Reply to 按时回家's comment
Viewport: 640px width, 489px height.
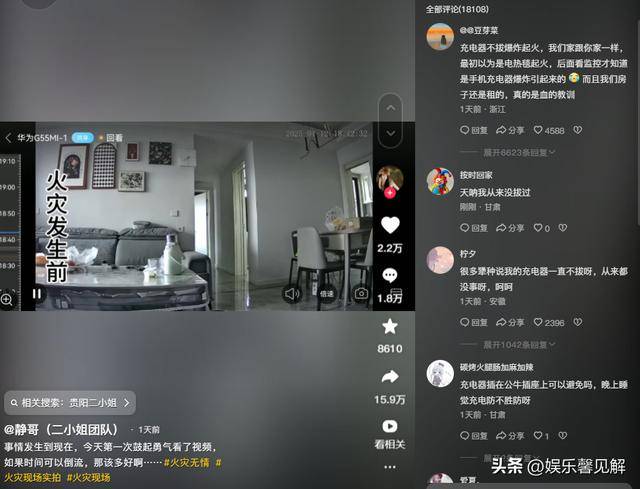[x=474, y=228]
